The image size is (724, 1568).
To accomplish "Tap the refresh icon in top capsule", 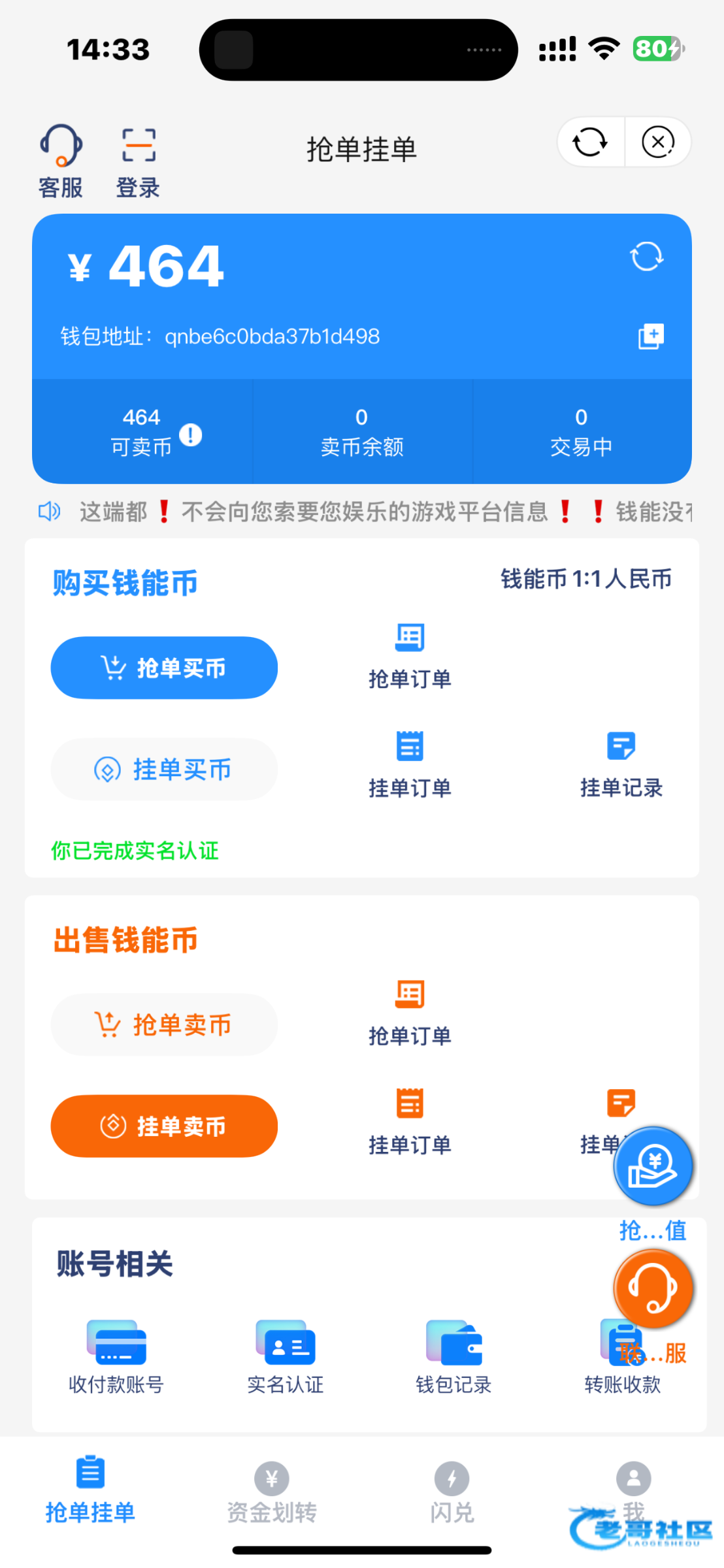I will [x=590, y=142].
